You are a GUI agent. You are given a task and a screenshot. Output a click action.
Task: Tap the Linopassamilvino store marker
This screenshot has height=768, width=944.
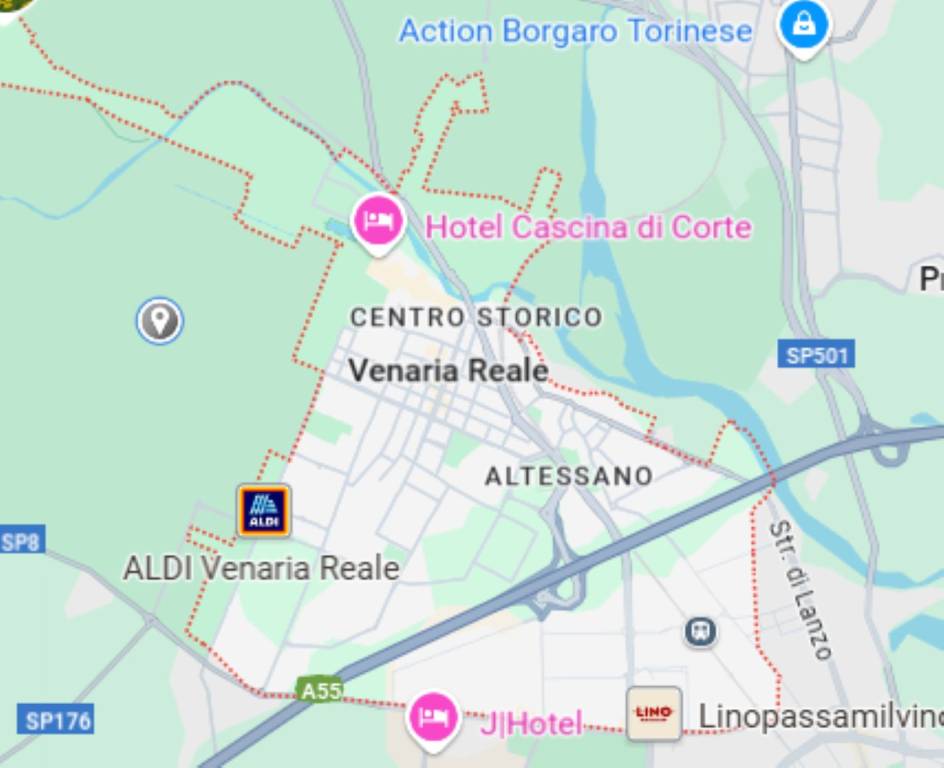point(654,714)
